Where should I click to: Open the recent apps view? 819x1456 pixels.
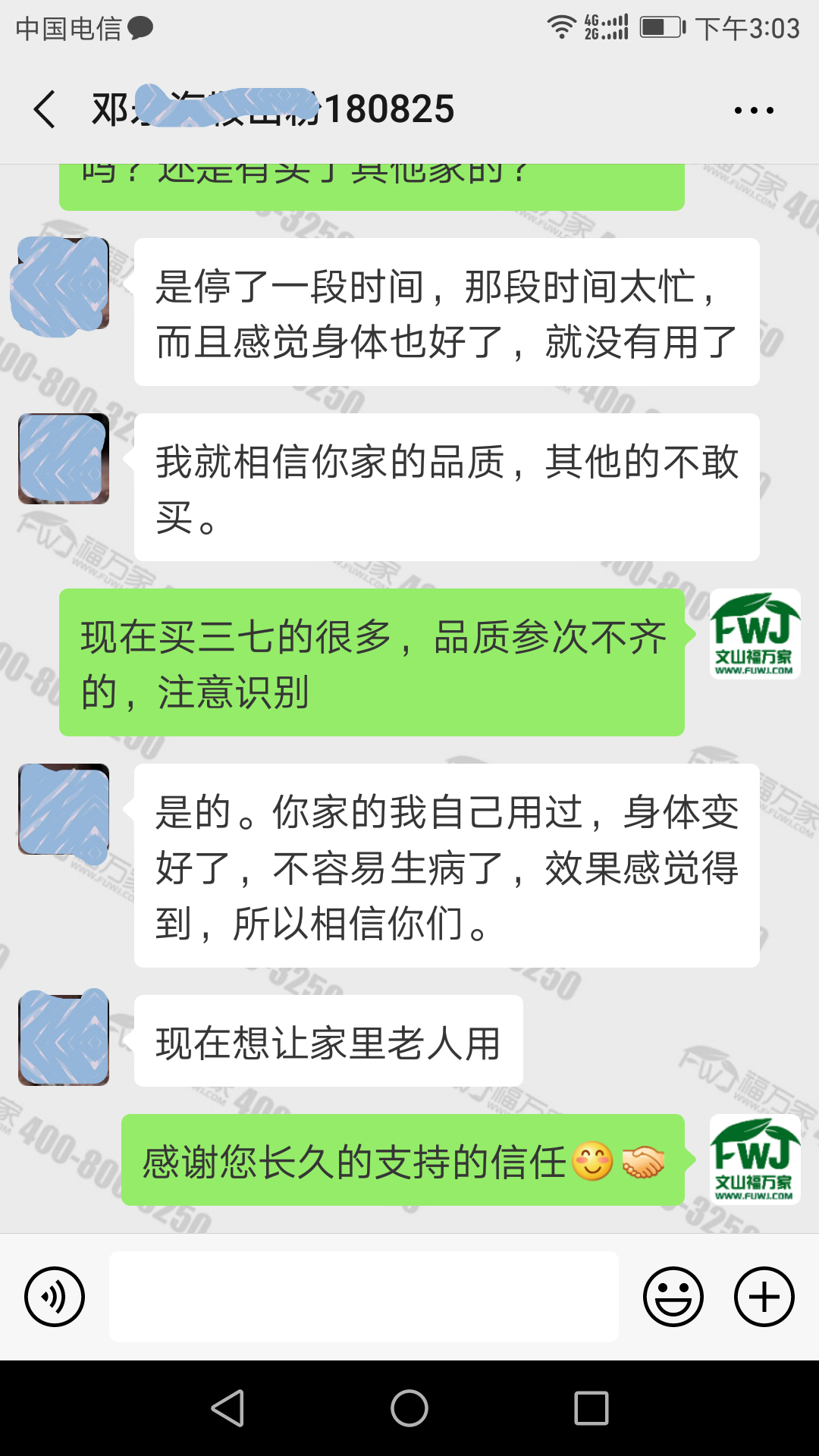pos(591,1409)
